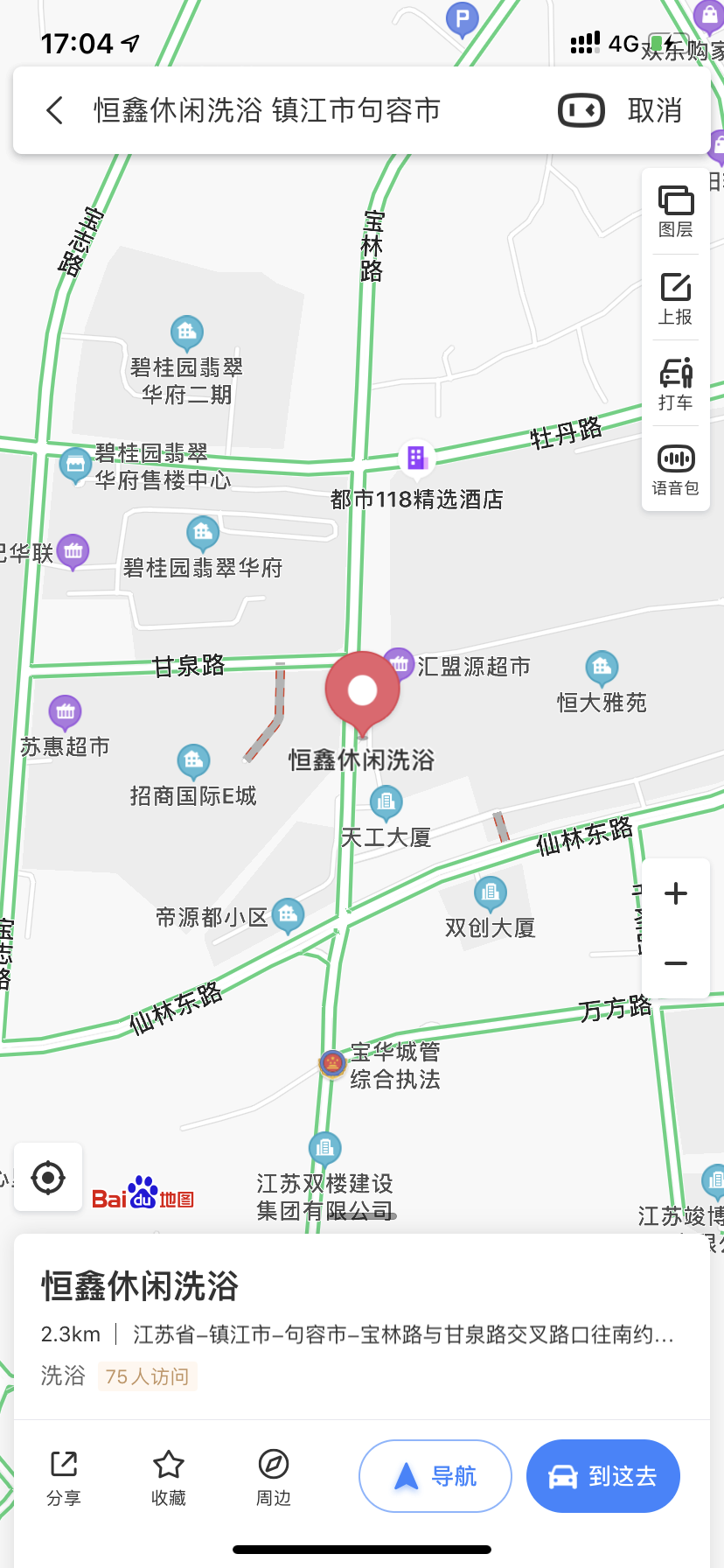Select 到这去 to get directions
The image size is (724, 1568).
[602, 1476]
